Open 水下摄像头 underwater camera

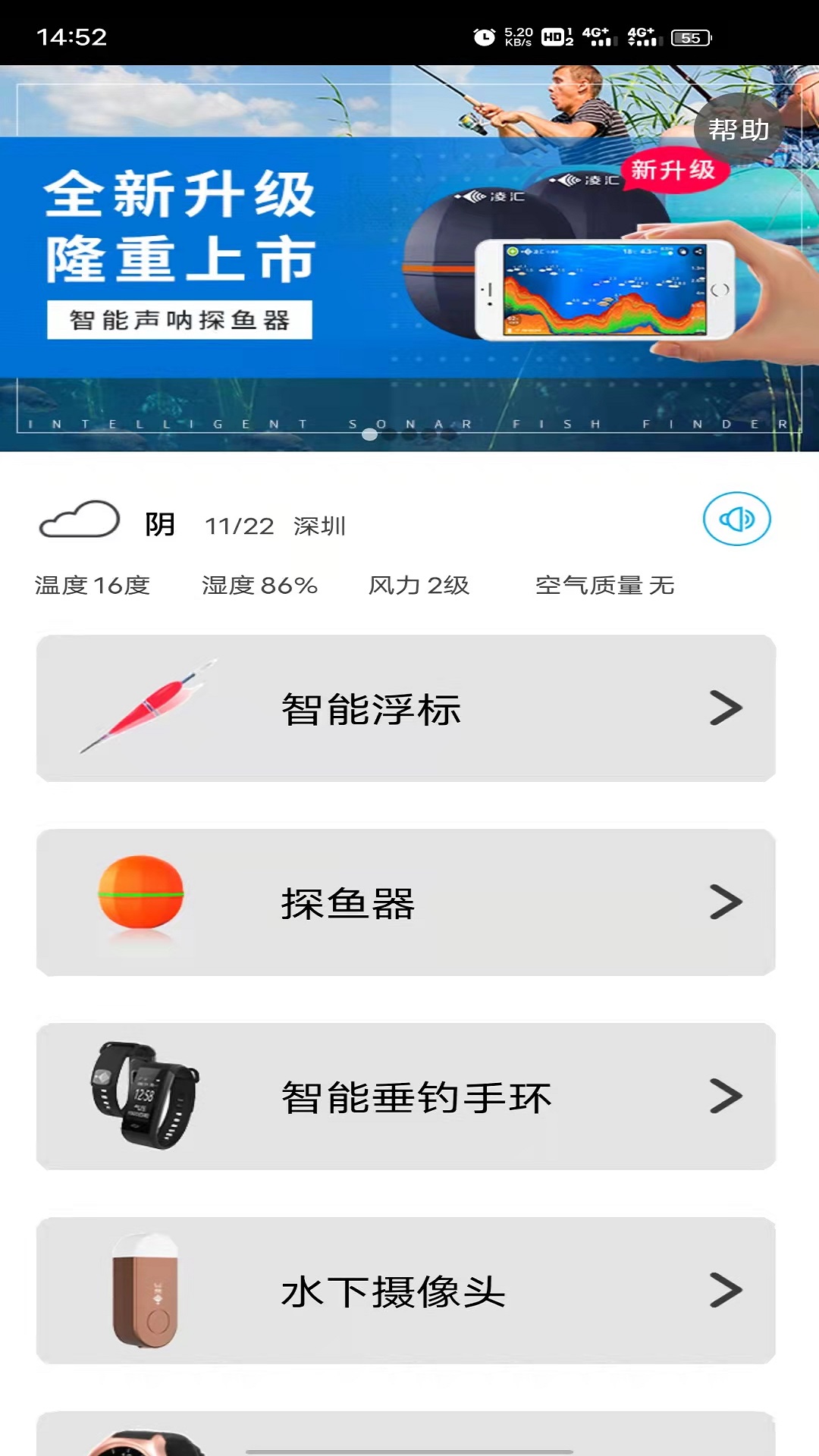406,1291
